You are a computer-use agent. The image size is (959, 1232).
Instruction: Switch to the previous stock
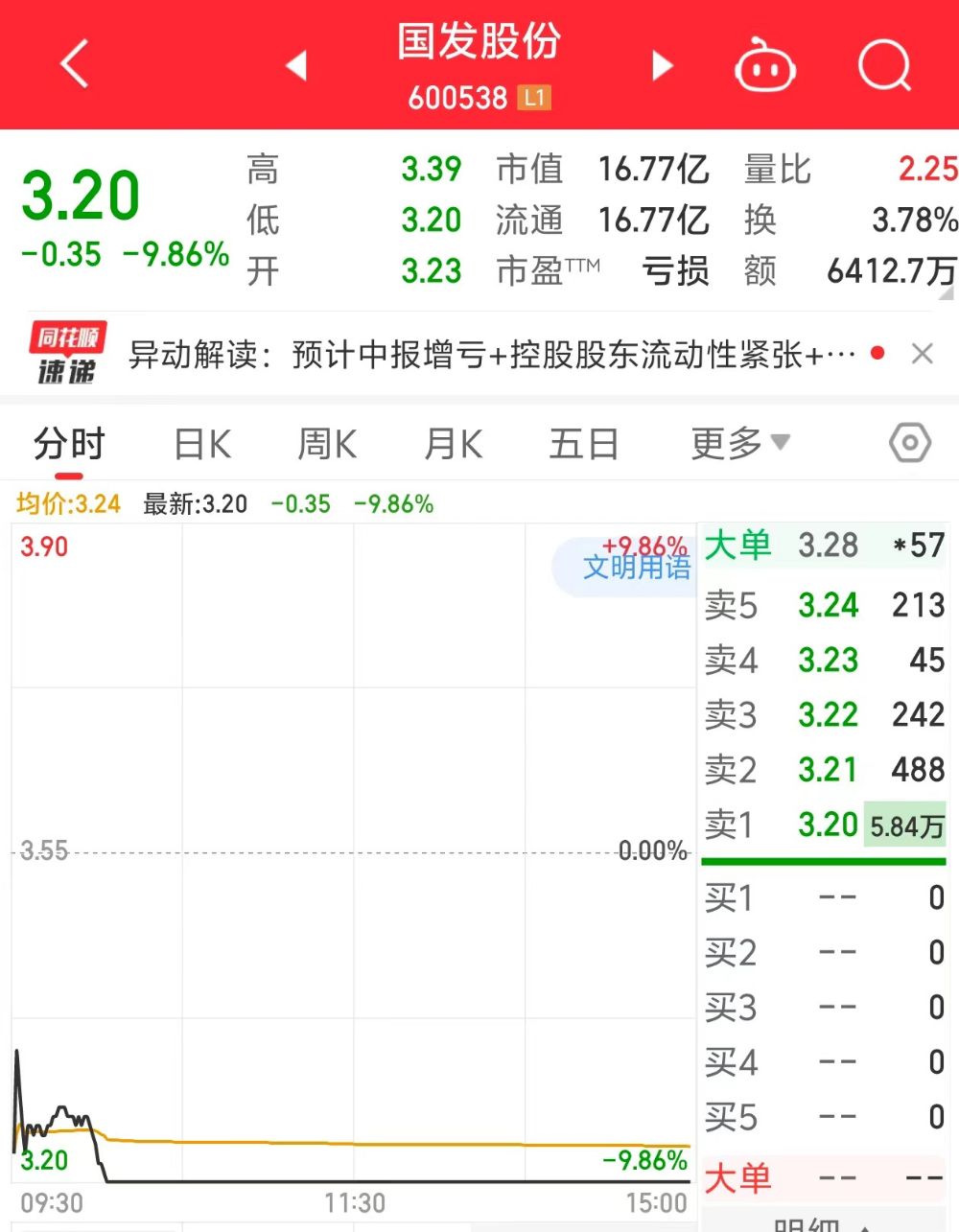coord(296,65)
